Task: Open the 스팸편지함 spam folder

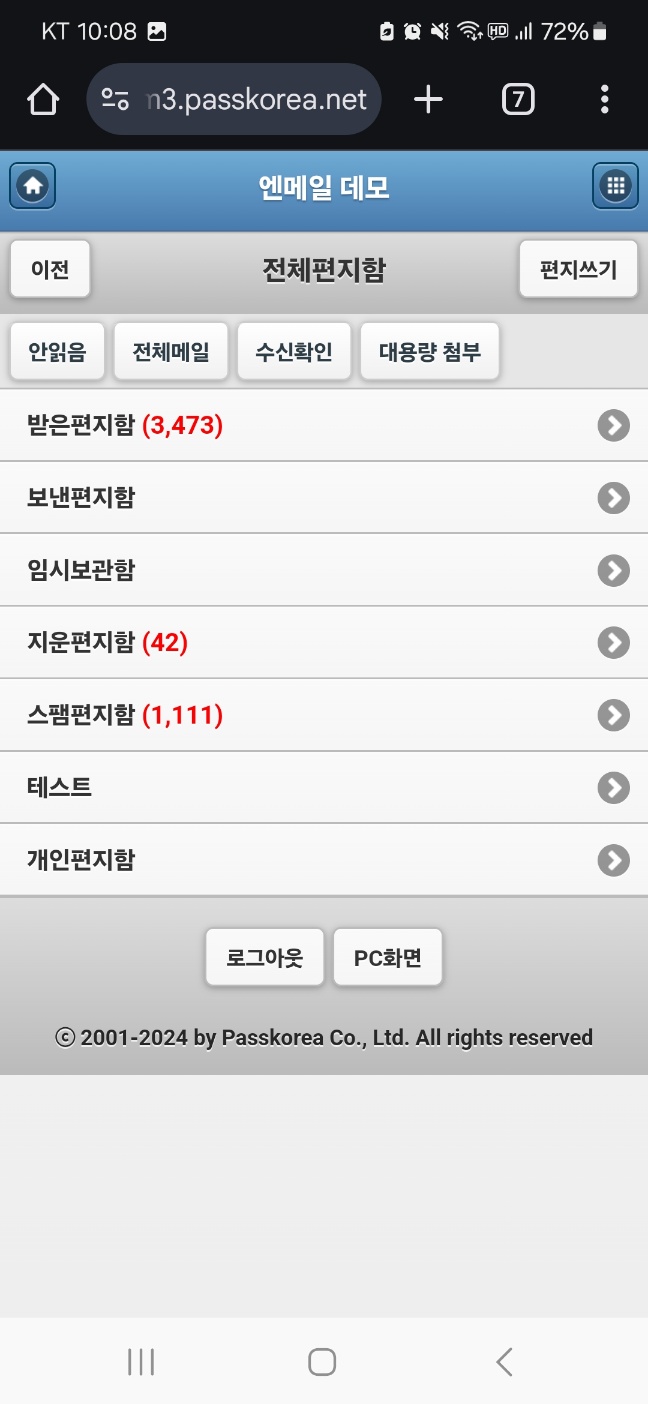Action: [x=324, y=715]
